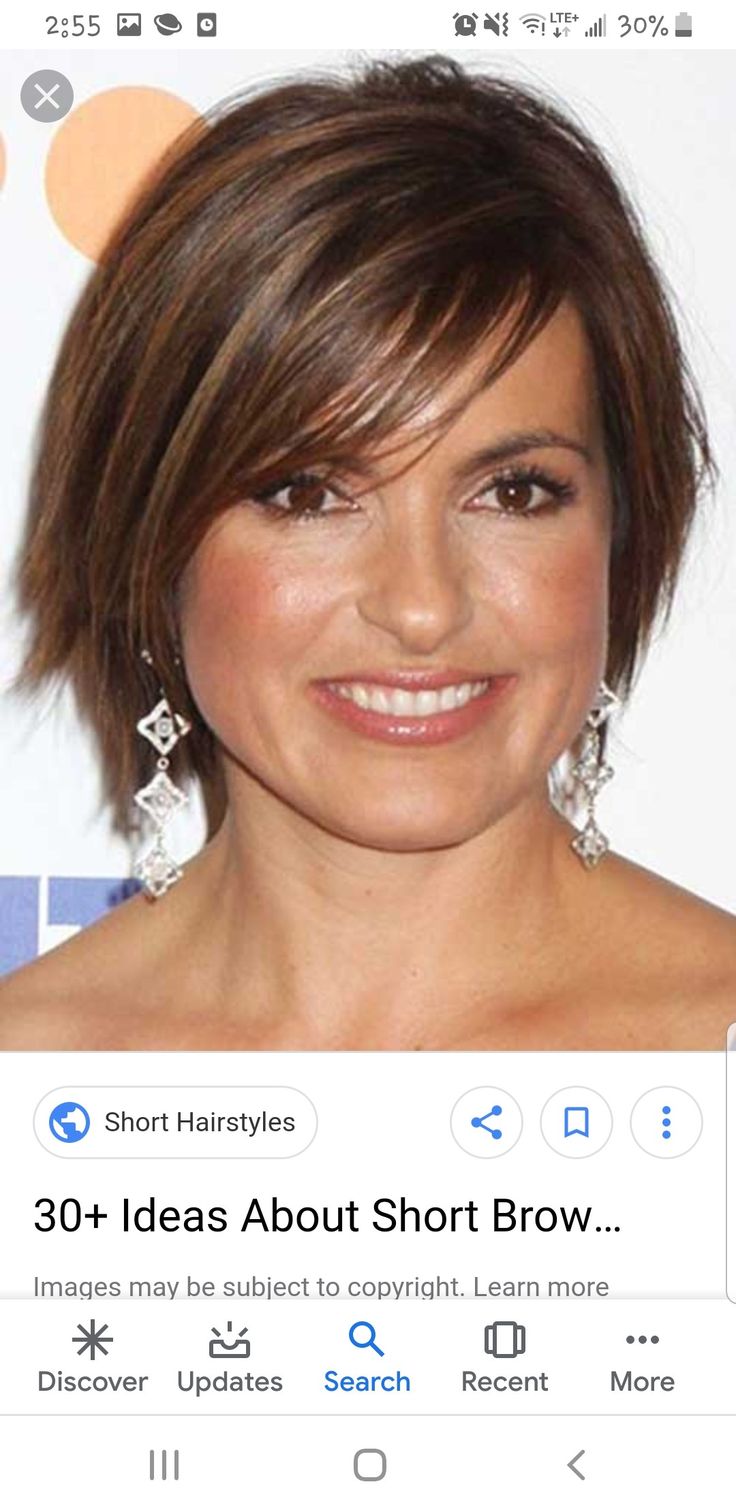
Task: Open the 30+ Ideas About Short Brow… page
Action: click(x=327, y=1216)
